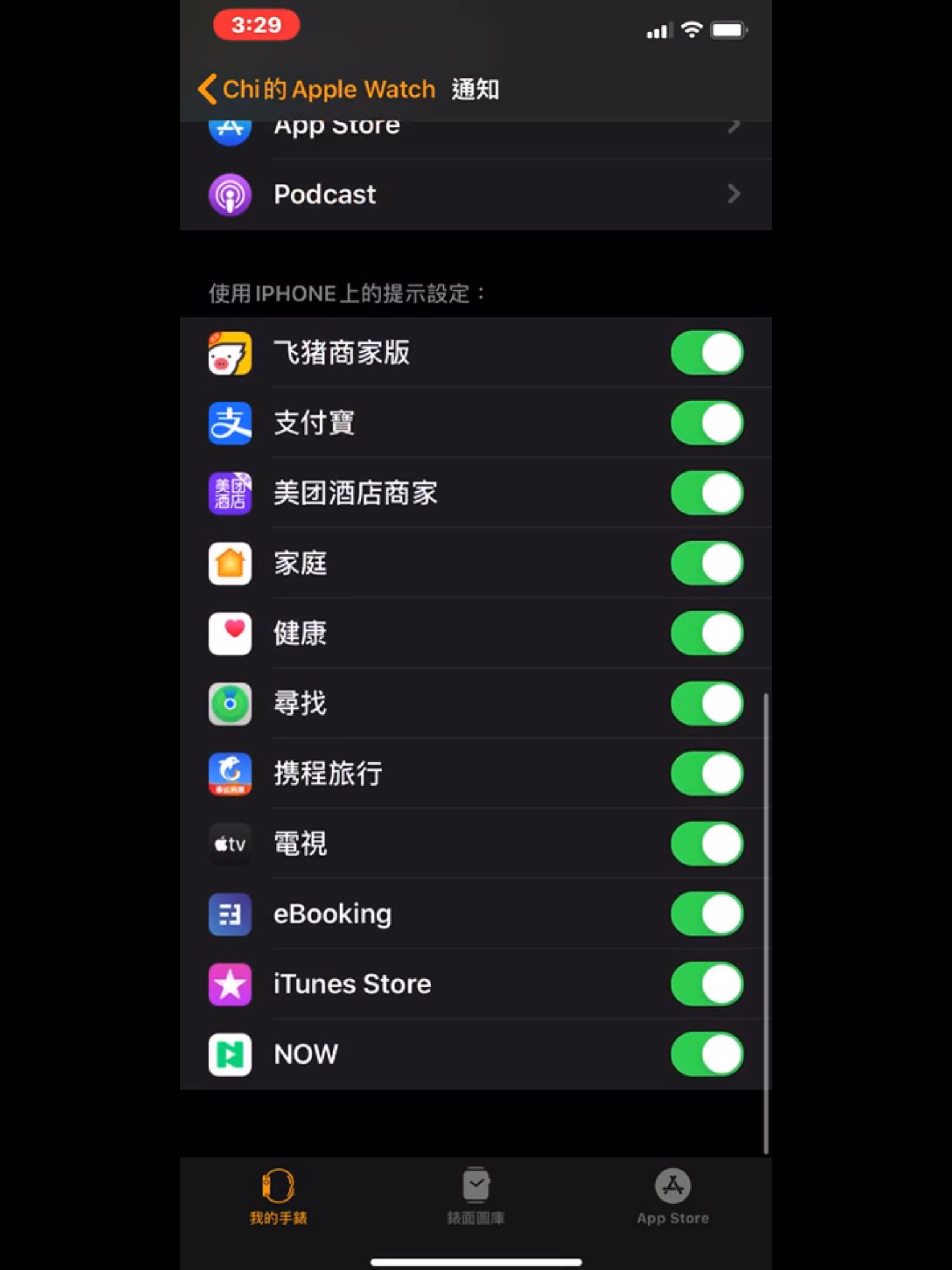Open Podcast notification settings

(475, 195)
